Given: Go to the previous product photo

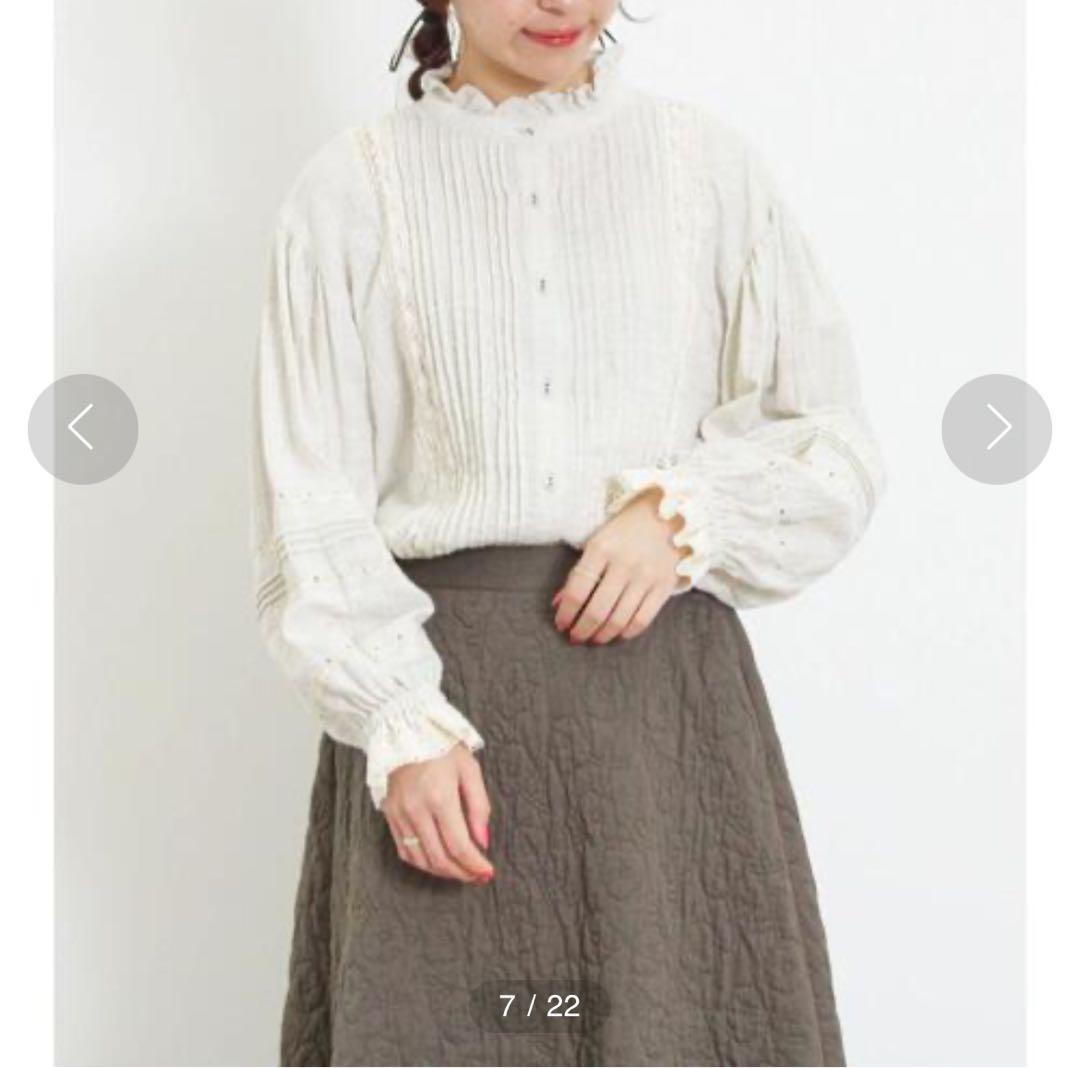Looking at the screenshot, I should pyautogui.click(x=83, y=429).
